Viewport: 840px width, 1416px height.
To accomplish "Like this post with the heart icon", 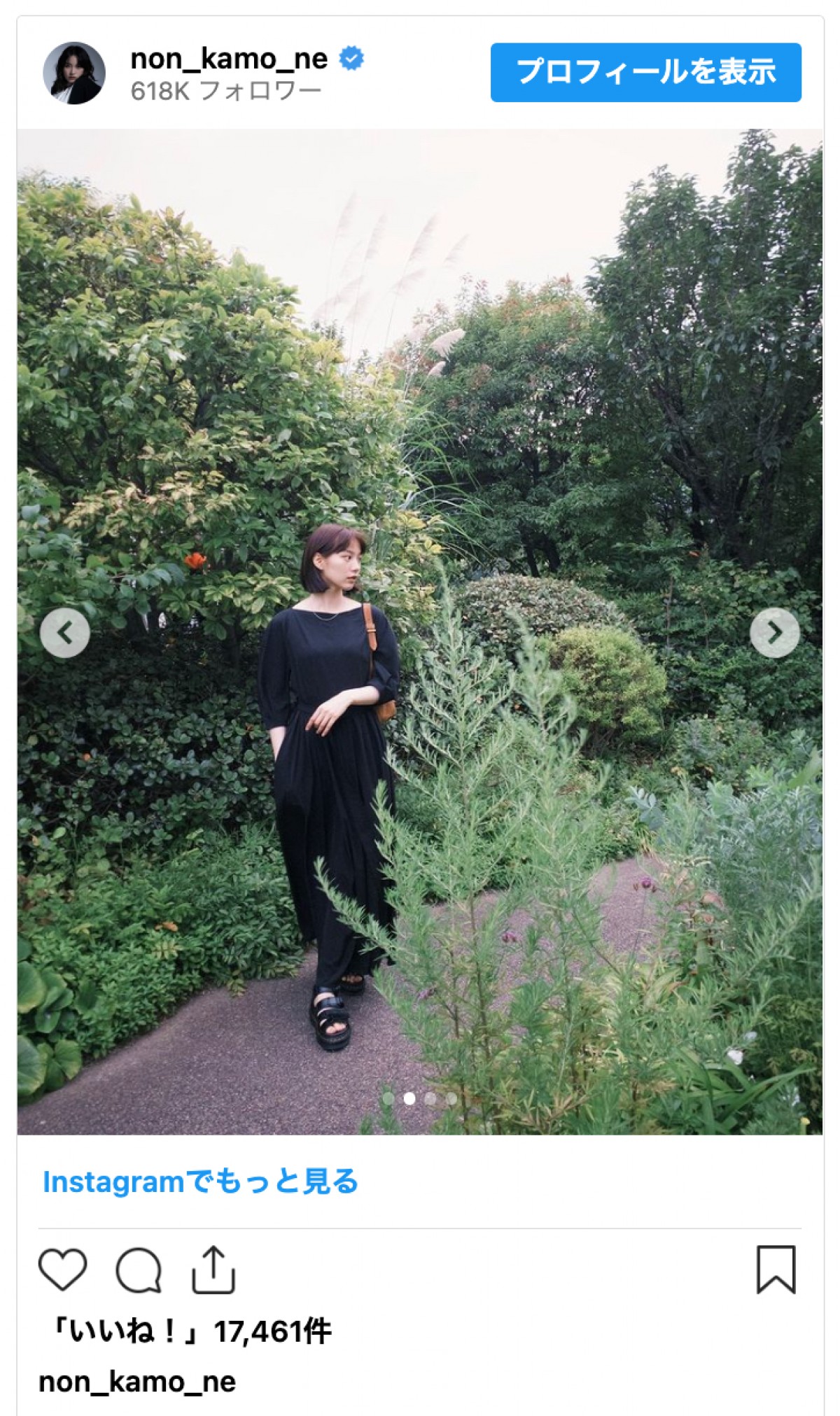I will pos(62,1269).
